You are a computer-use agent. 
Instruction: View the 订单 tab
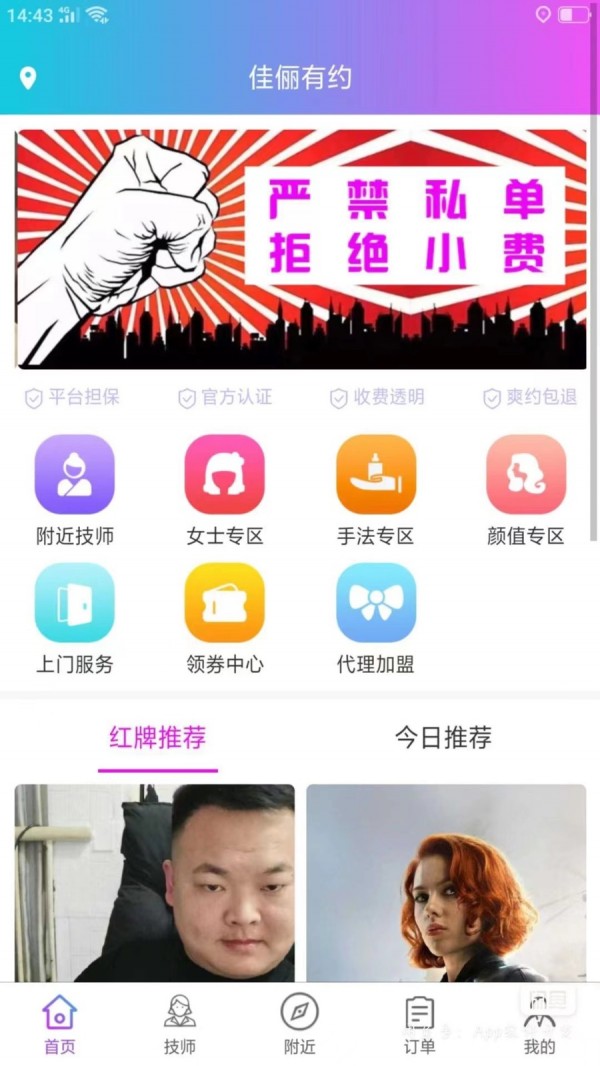click(x=420, y=1025)
